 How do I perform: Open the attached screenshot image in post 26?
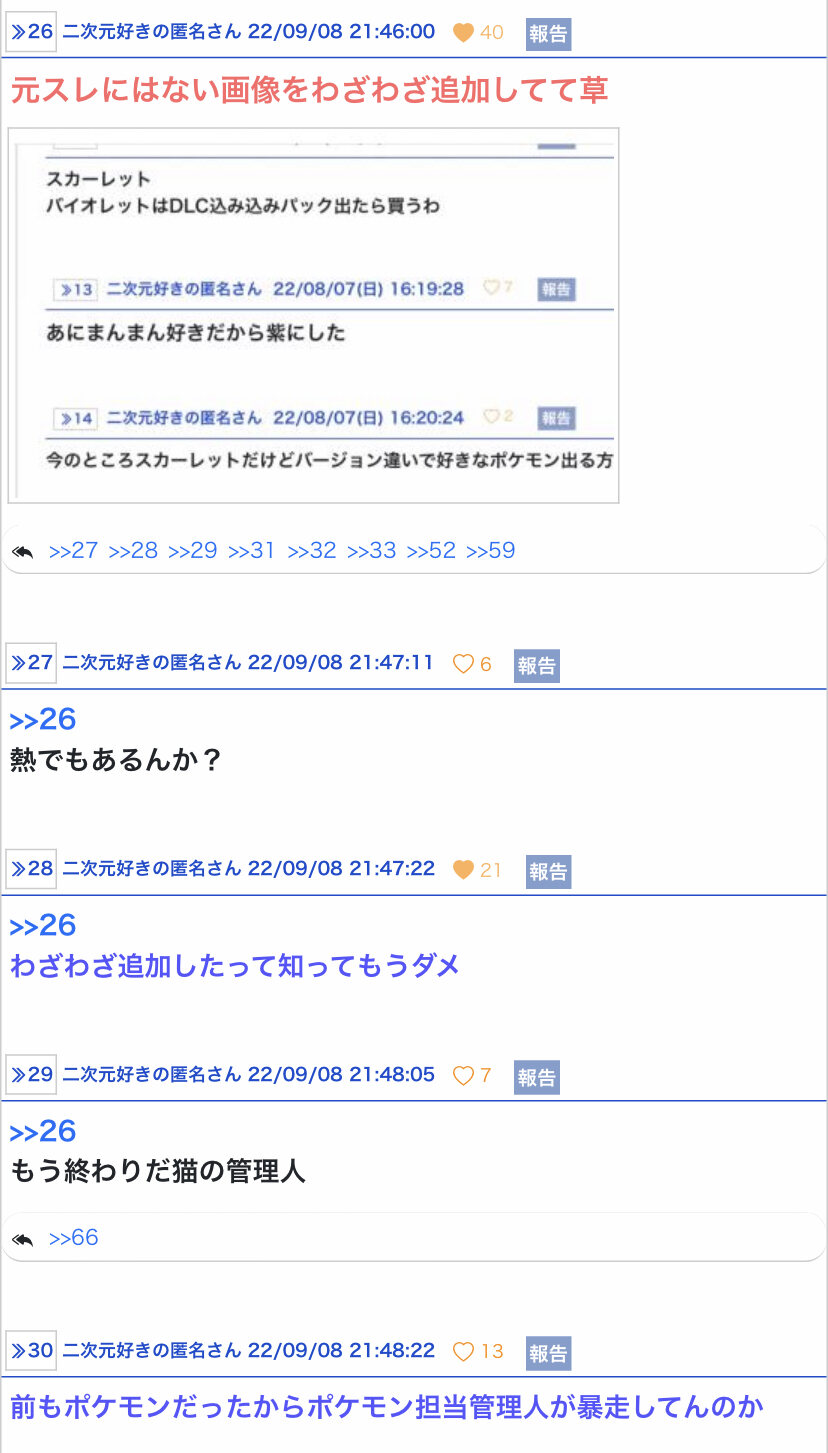[313, 315]
